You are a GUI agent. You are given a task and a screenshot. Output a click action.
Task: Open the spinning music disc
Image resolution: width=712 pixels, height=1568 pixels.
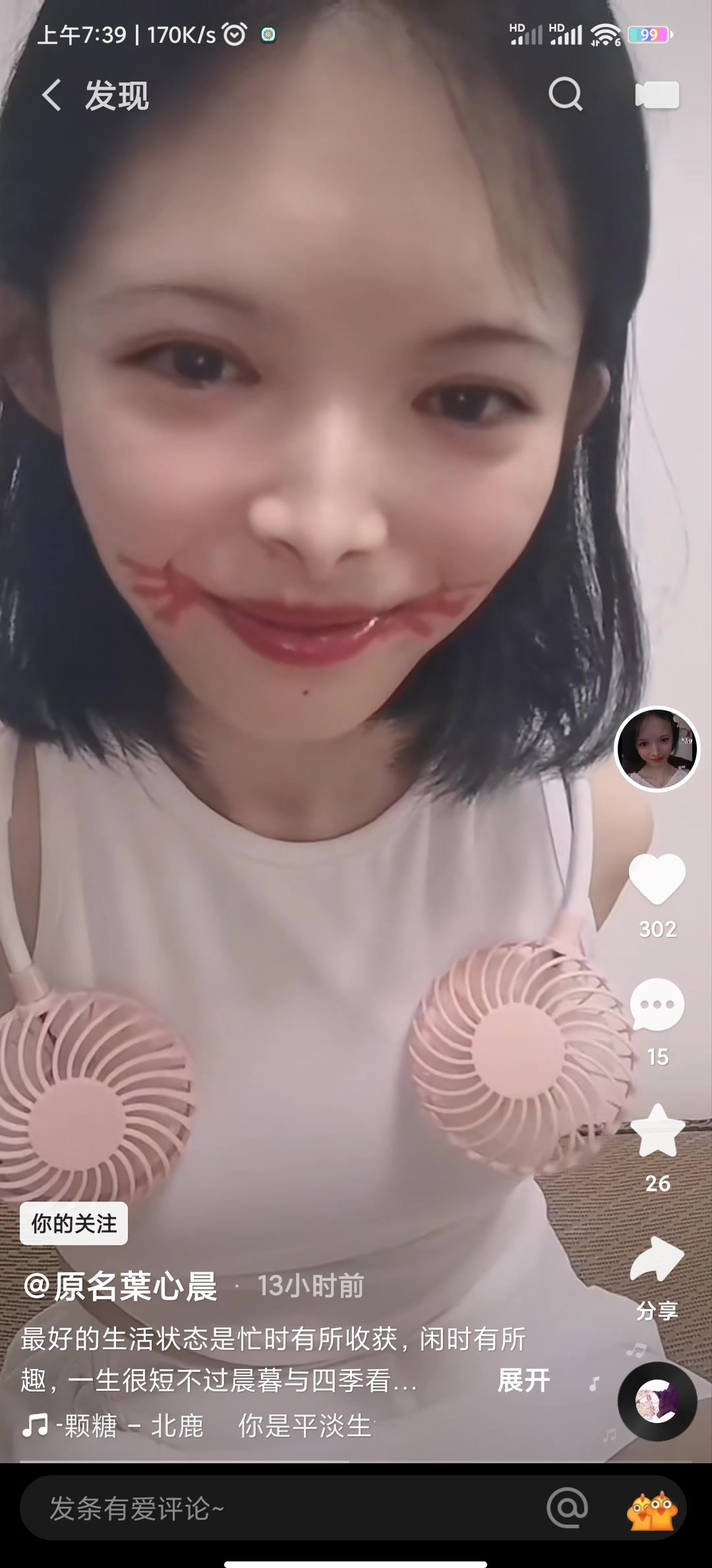tap(657, 1401)
